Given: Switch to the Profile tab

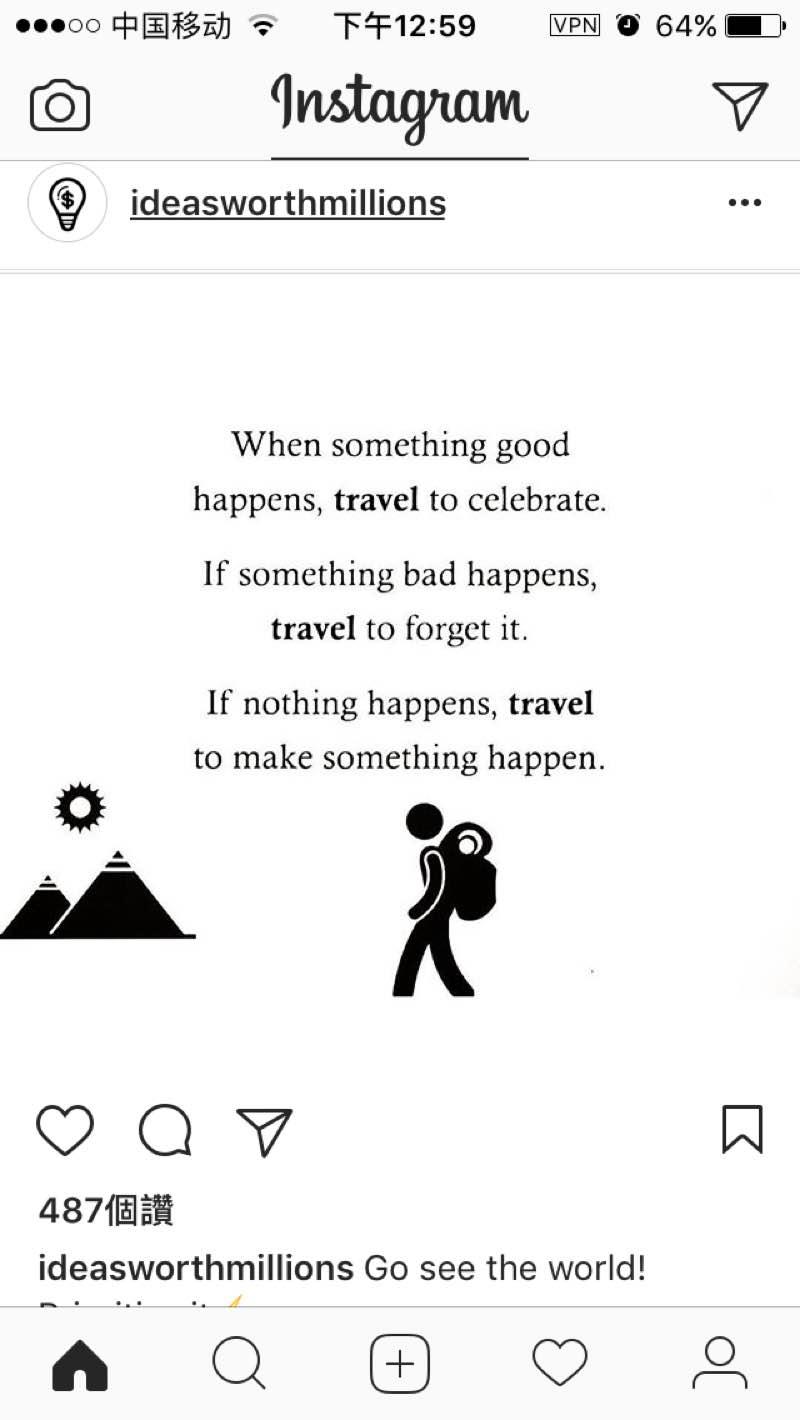Looking at the screenshot, I should click(719, 1363).
